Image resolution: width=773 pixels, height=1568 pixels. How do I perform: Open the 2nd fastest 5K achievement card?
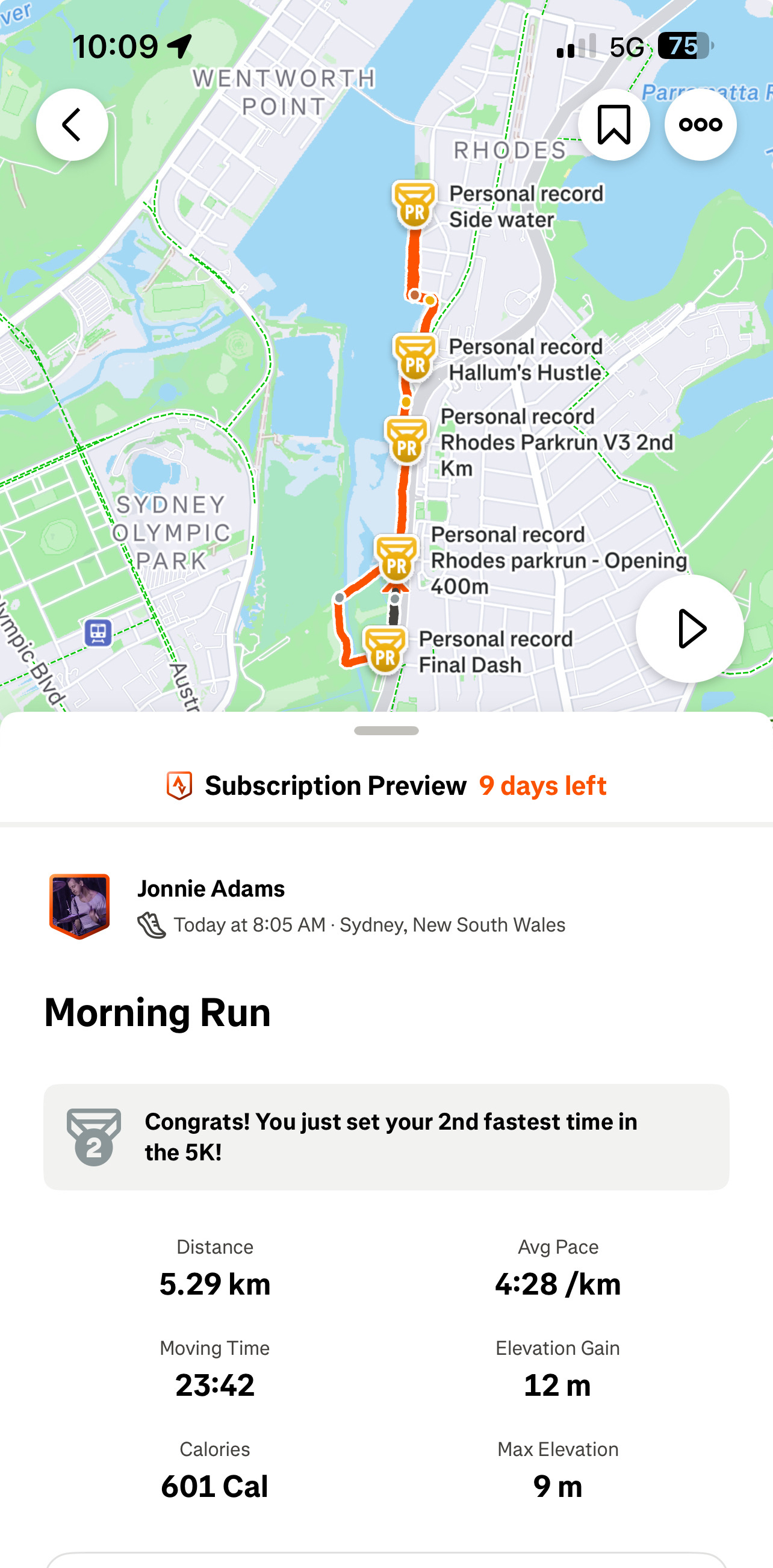coord(386,1137)
